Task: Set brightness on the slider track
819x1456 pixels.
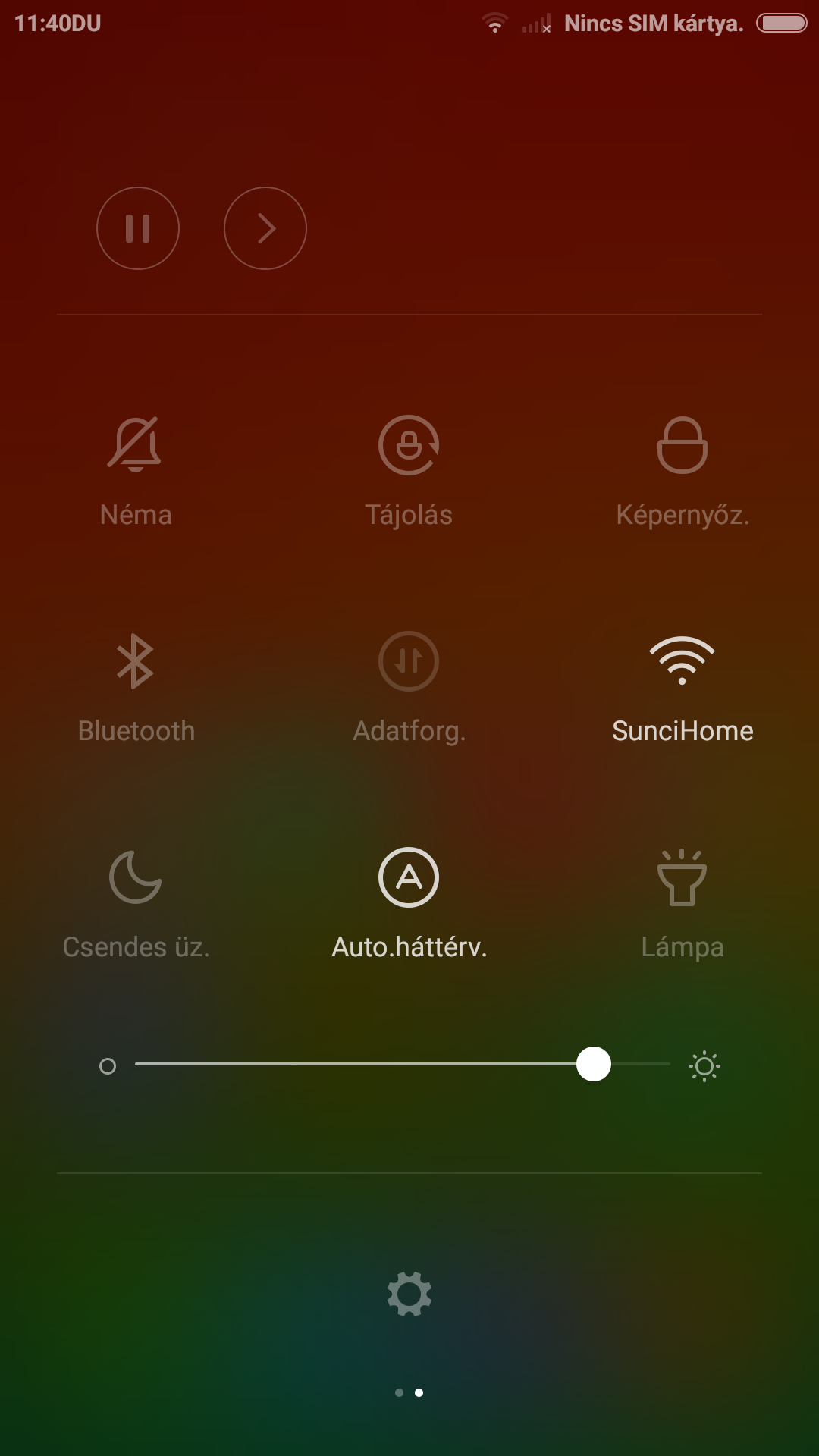Action: pyautogui.click(x=402, y=1065)
